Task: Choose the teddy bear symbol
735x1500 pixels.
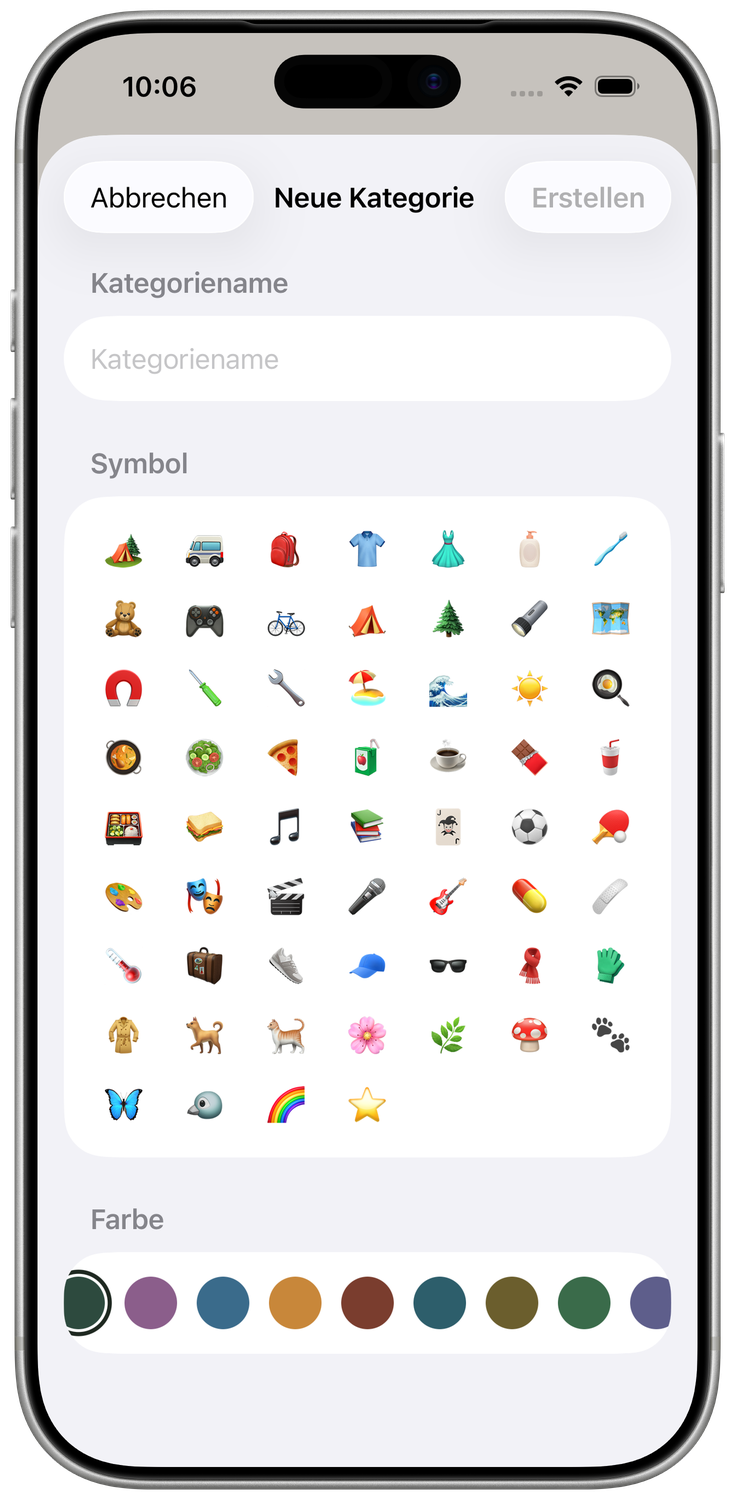Action: [123, 620]
